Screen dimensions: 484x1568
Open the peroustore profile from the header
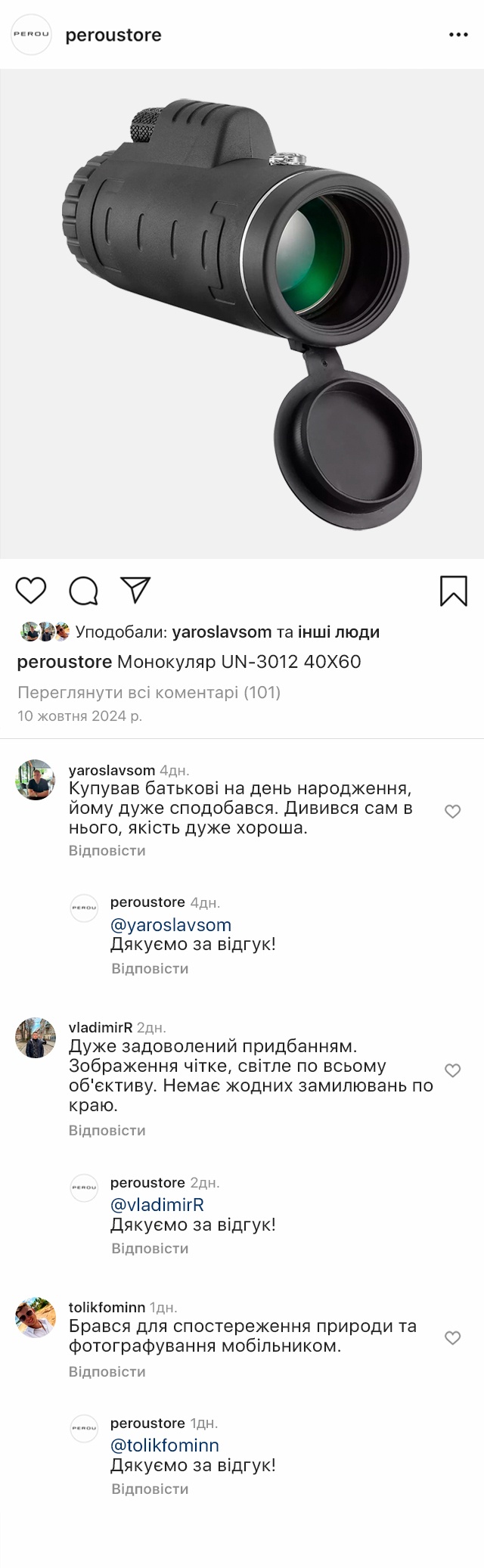click(113, 35)
